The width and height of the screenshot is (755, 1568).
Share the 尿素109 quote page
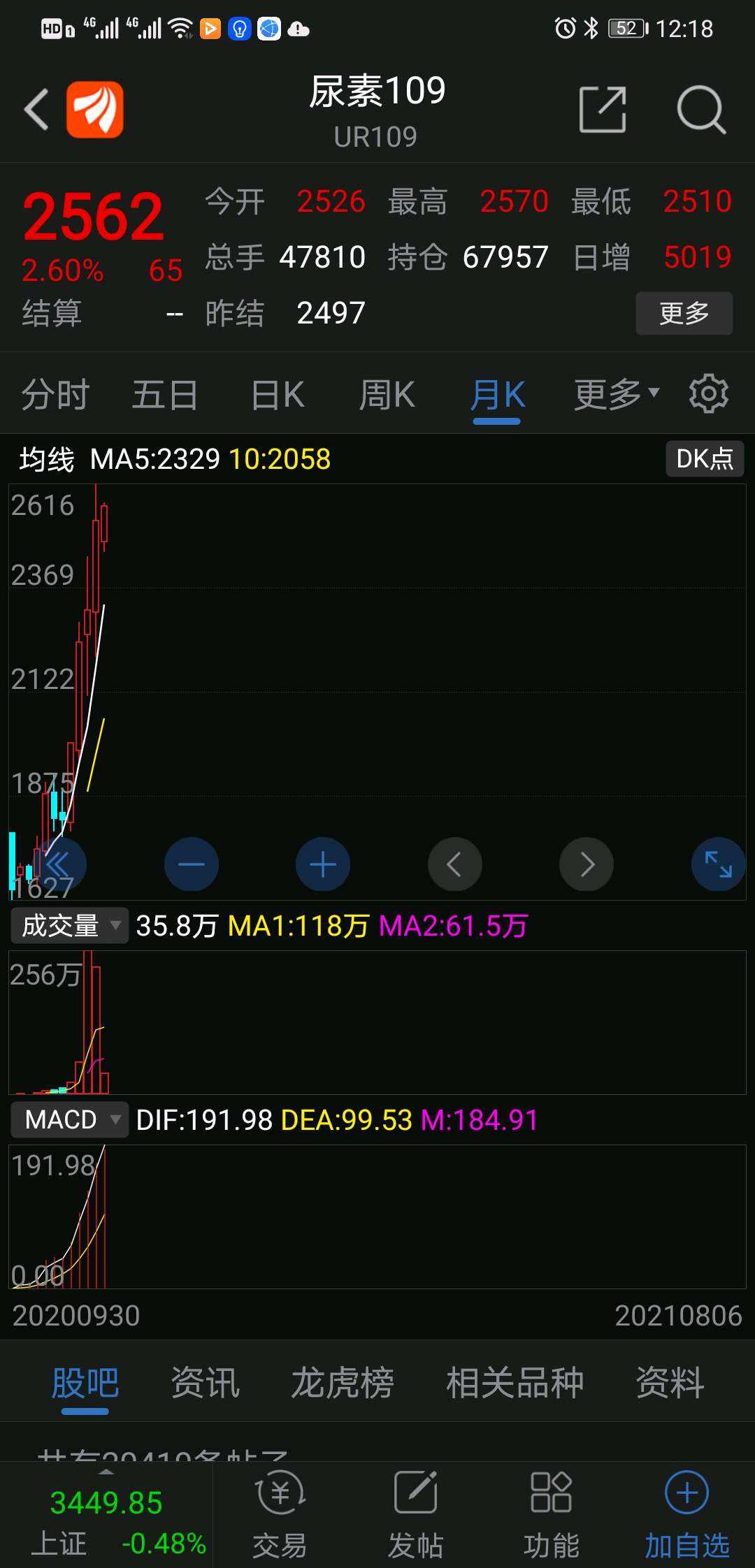click(x=602, y=110)
